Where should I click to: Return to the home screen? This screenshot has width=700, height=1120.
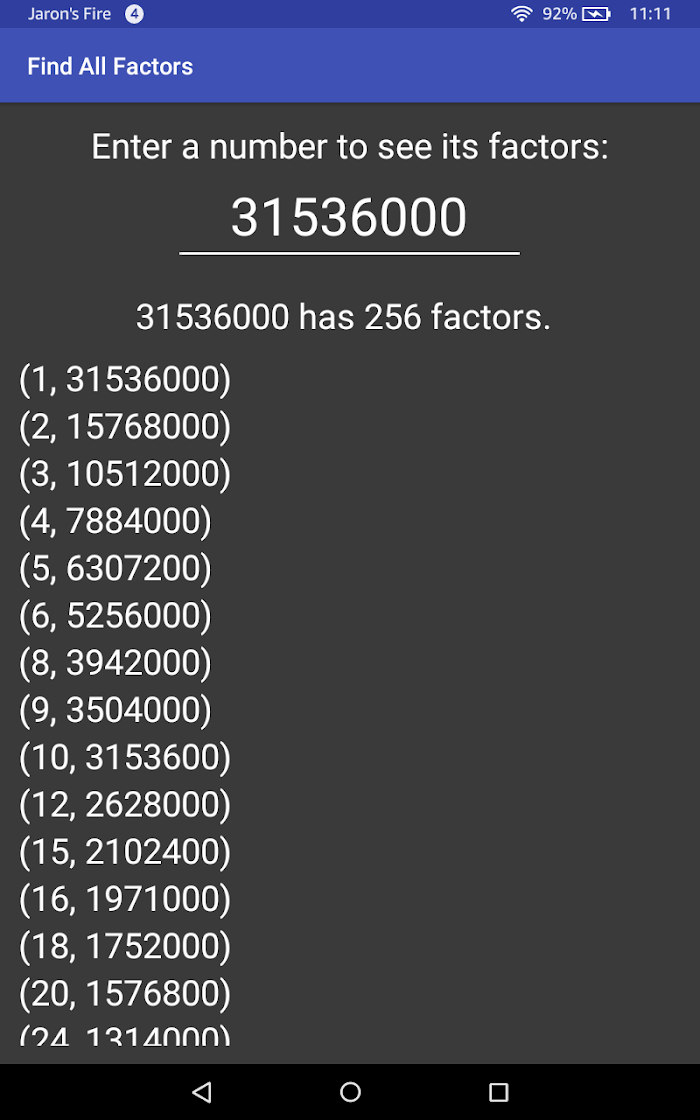coord(350,1091)
